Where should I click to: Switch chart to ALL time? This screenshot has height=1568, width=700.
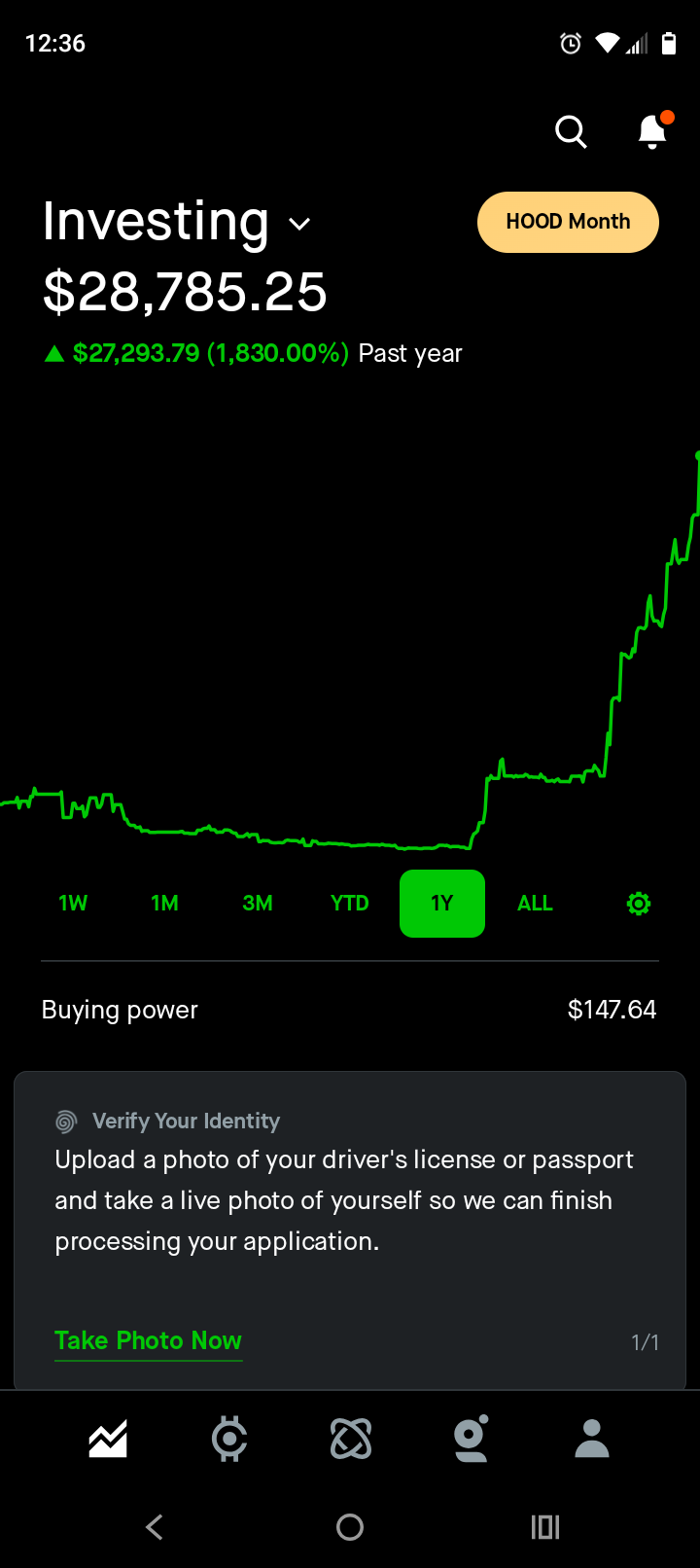(x=535, y=904)
